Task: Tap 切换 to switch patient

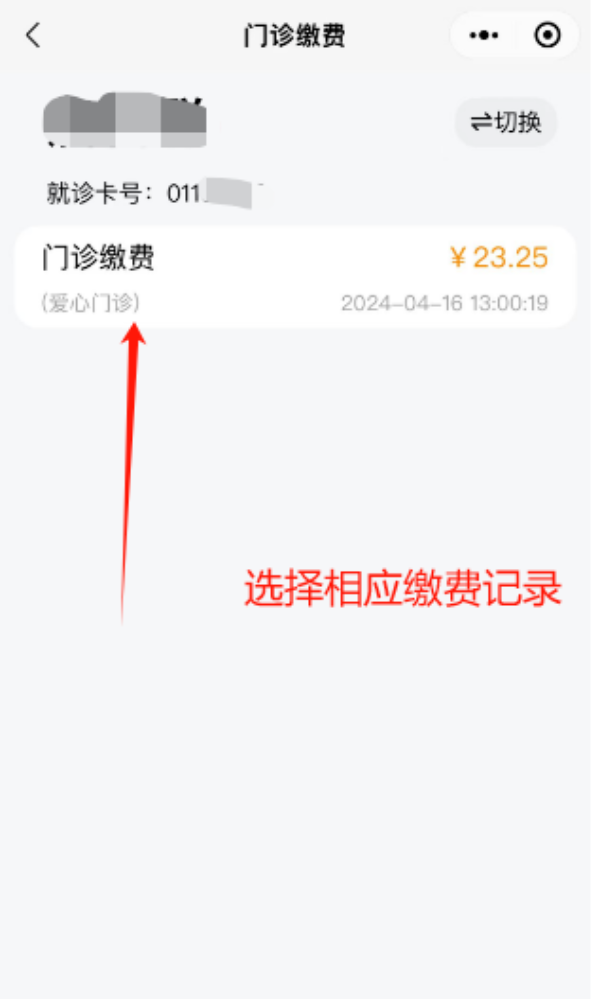Action: coord(506,122)
